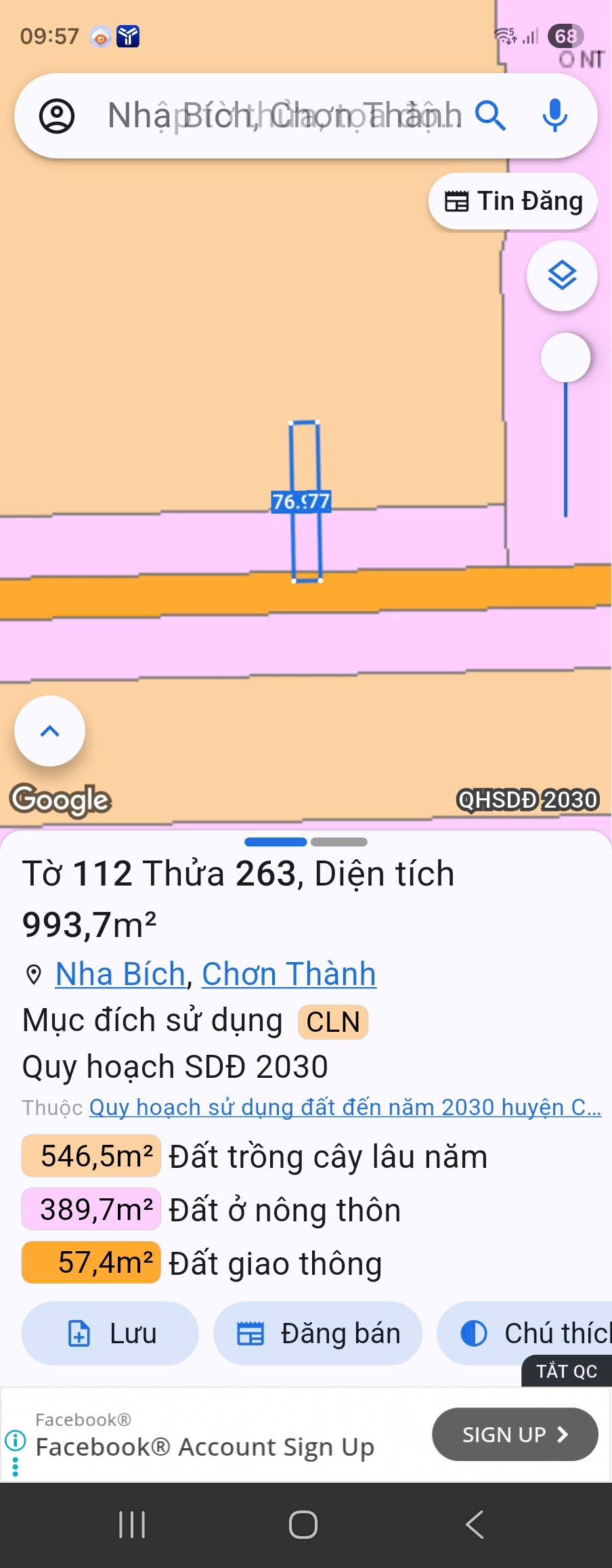612x1568 pixels.
Task: Open recent apps from the navigation bar
Action: pyautogui.click(x=132, y=1525)
